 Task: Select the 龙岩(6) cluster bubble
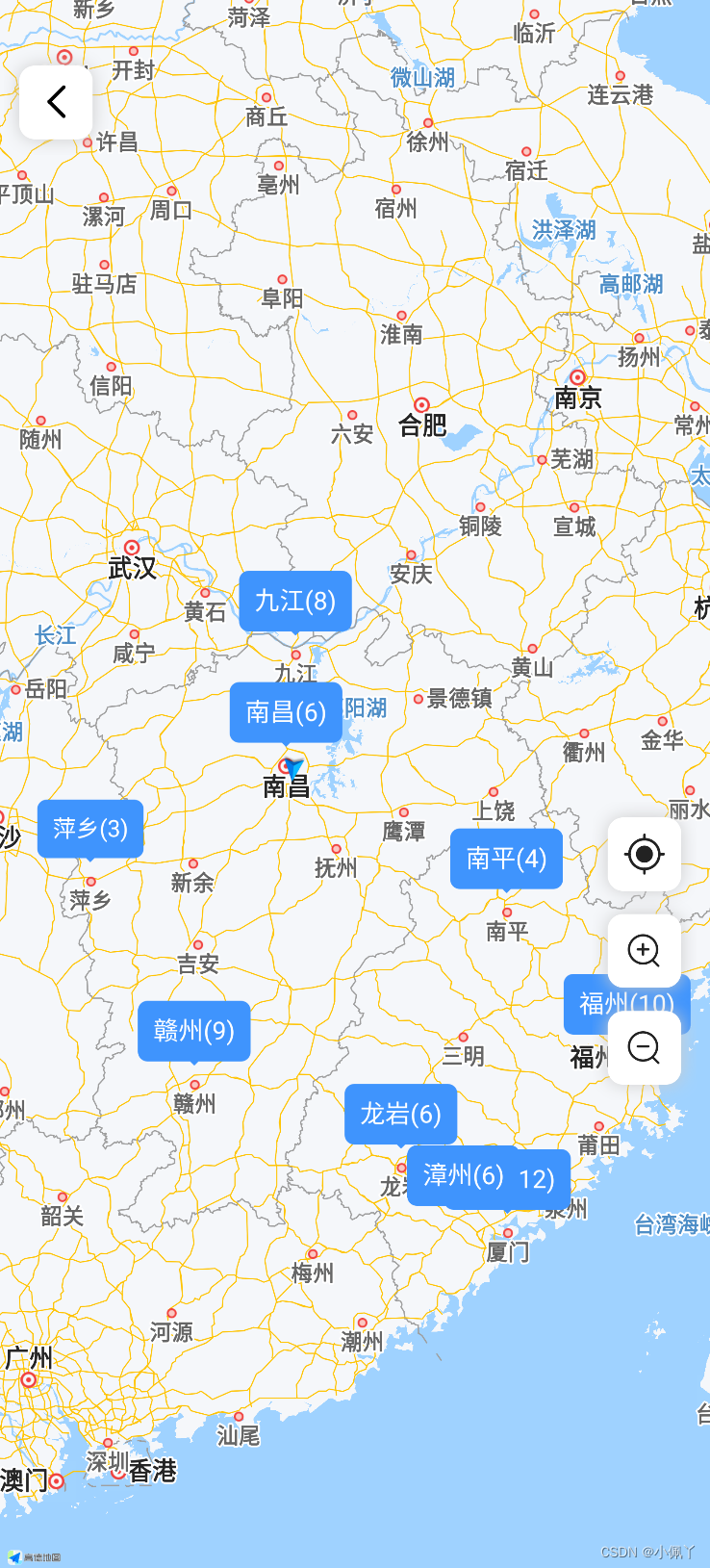click(x=400, y=1115)
